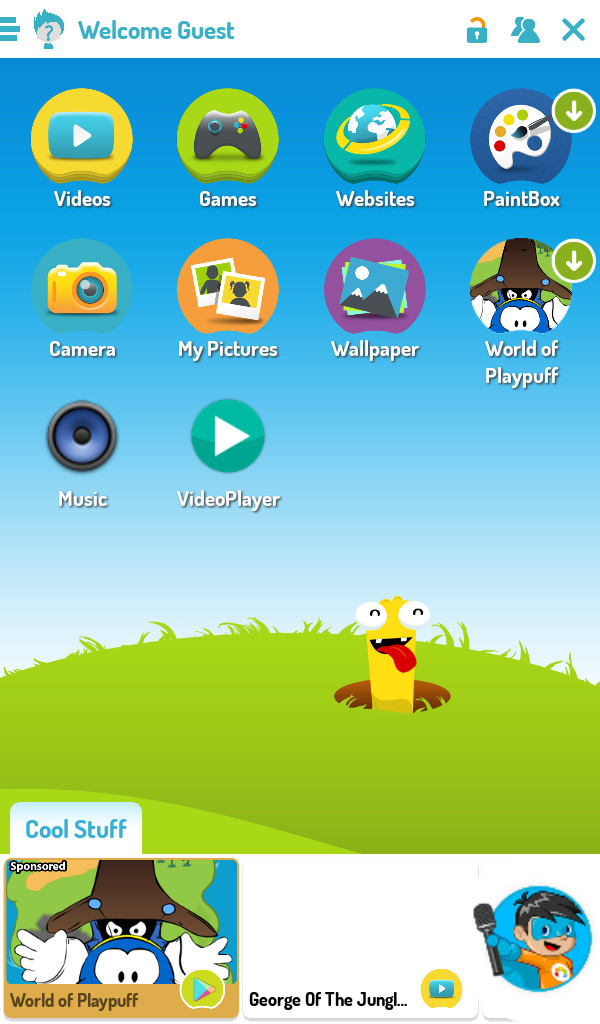Play the George Of The Jungle video card
The image size is (600, 1024).
pyautogui.click(x=360, y=938)
